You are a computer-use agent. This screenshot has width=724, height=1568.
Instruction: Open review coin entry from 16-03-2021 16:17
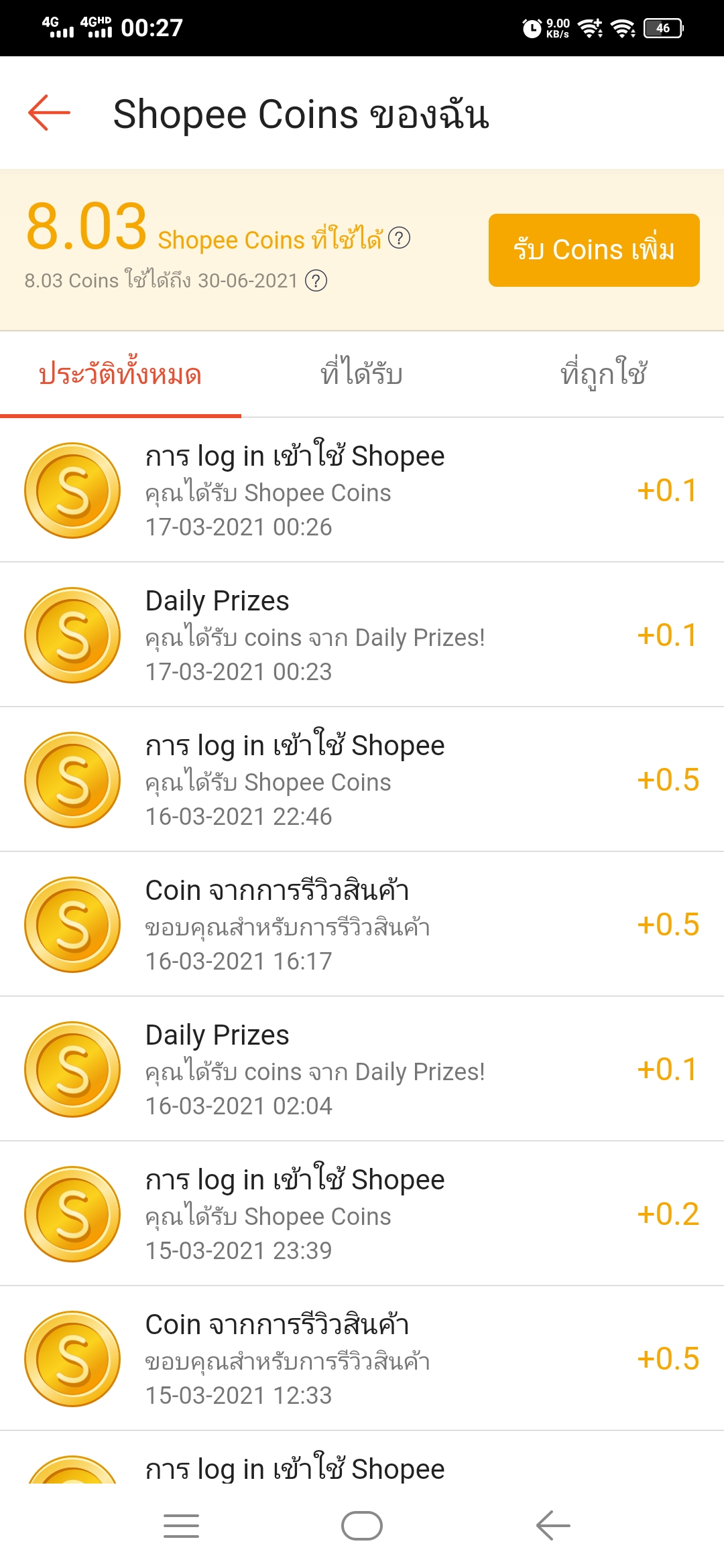[362, 924]
